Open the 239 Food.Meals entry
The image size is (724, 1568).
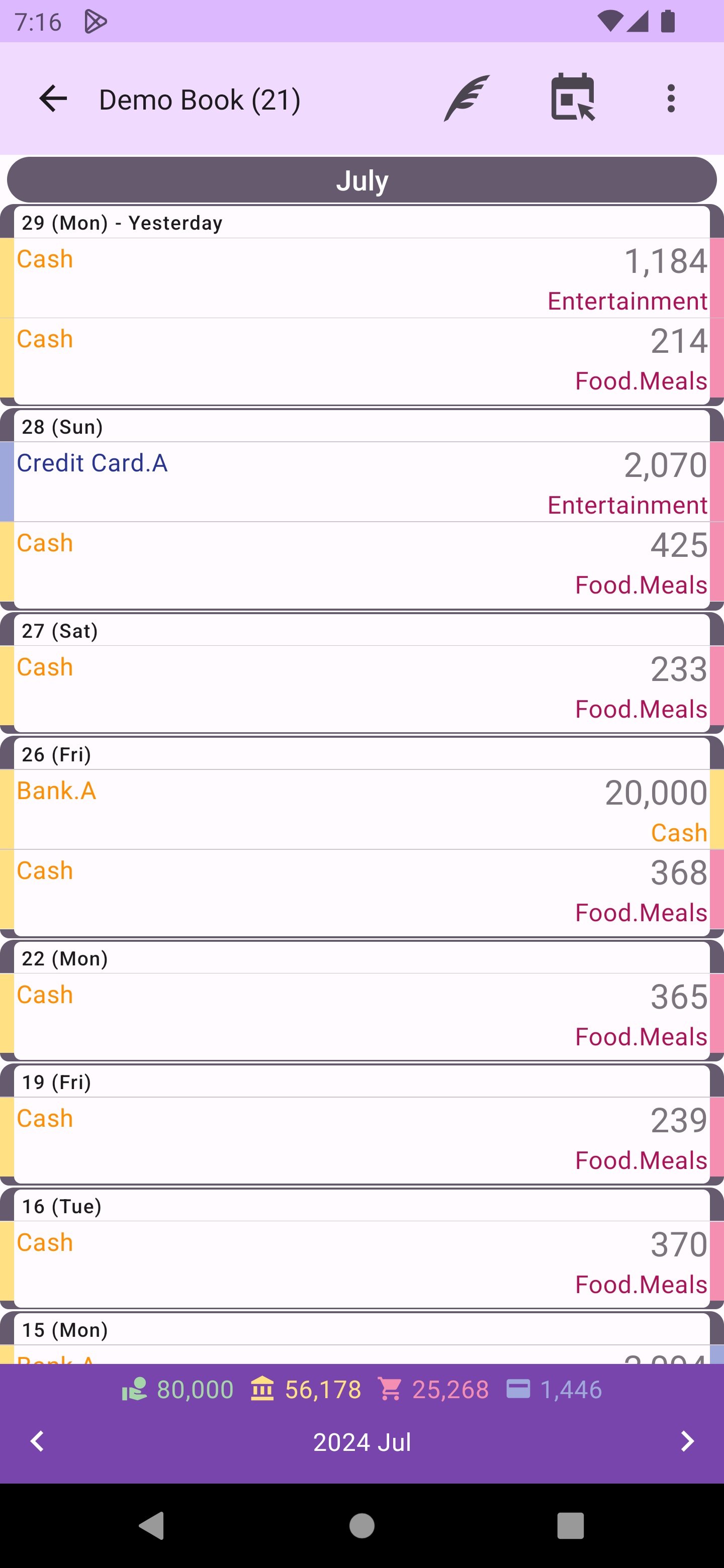[361, 1139]
